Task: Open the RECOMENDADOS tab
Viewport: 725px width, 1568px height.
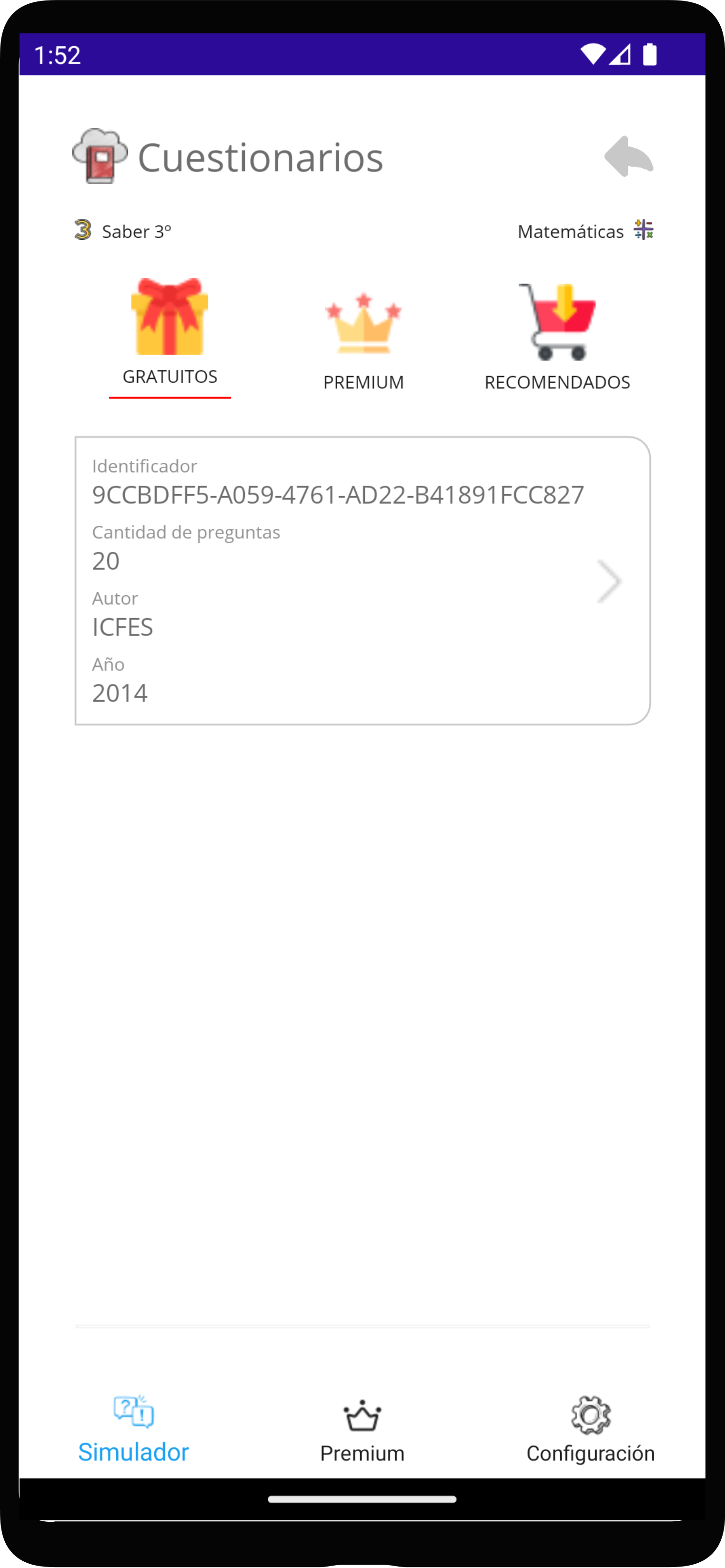Action: coord(556,338)
